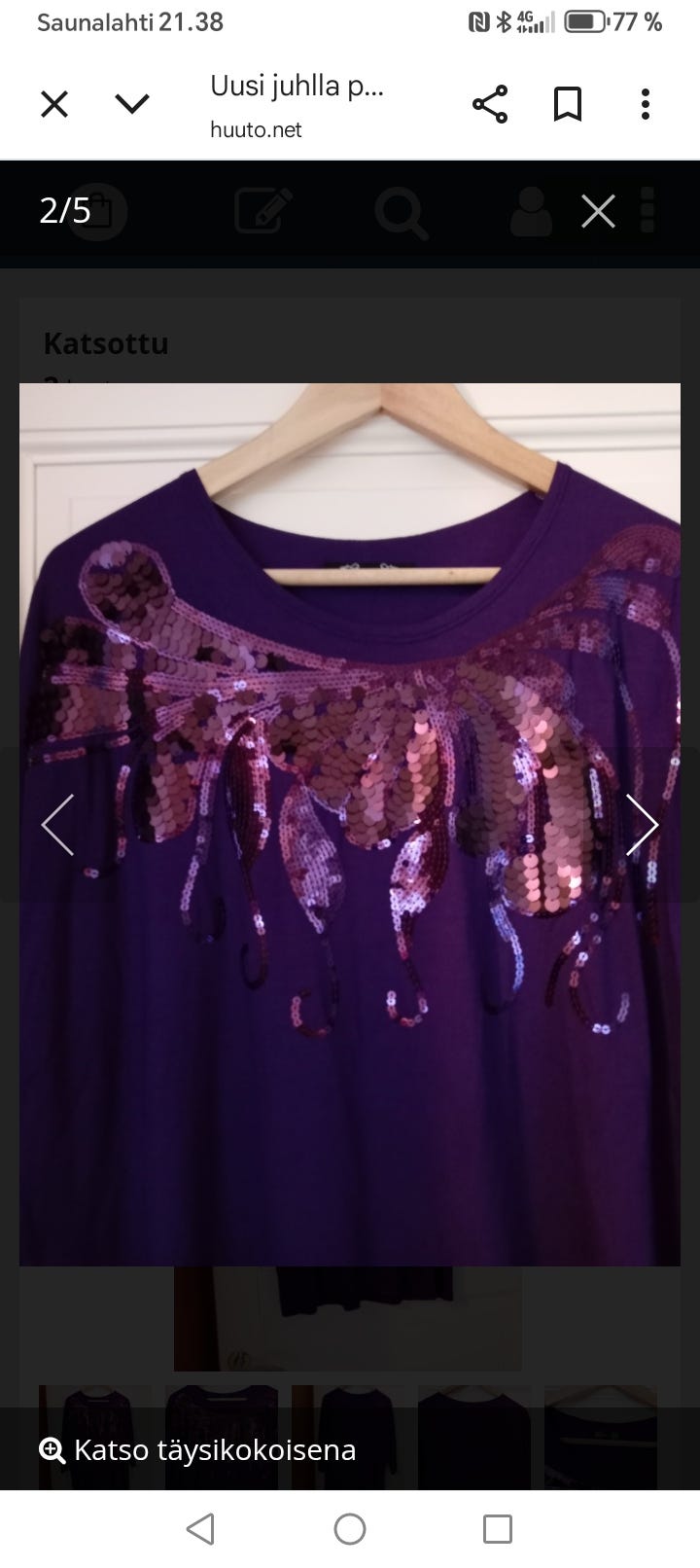Close the browser custom tab

[54, 104]
